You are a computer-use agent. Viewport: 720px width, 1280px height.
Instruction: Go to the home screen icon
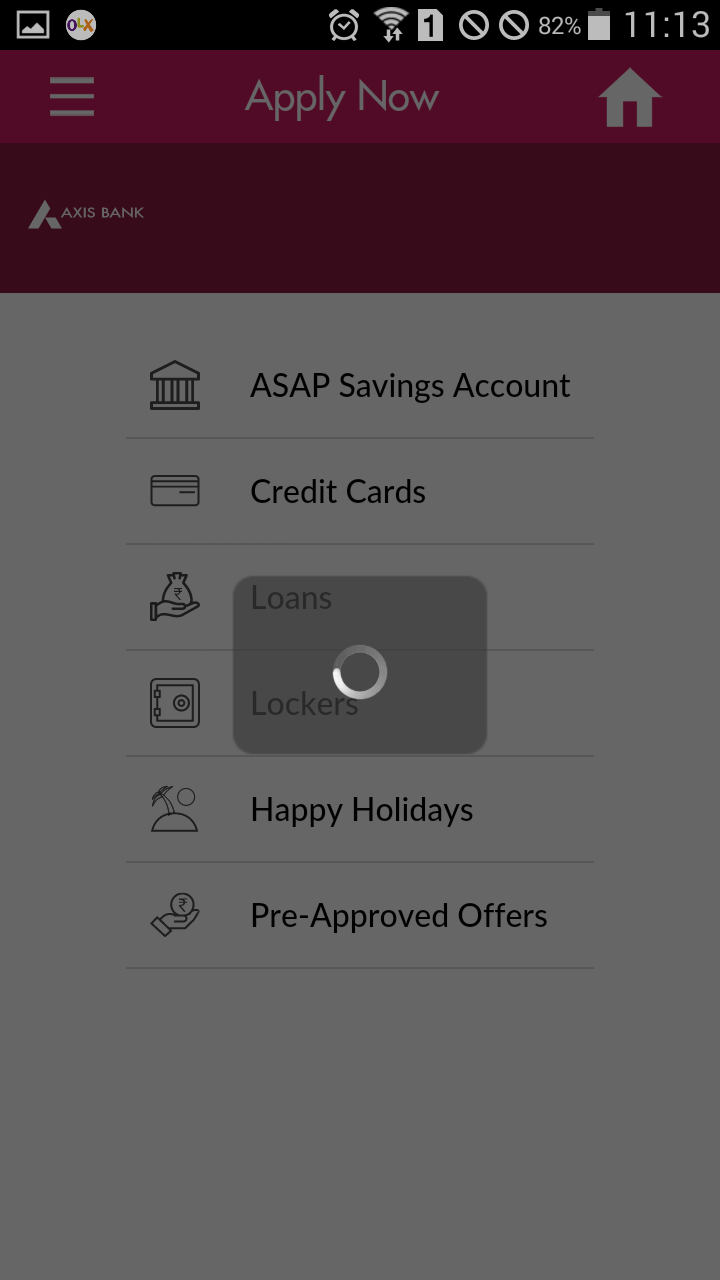pyautogui.click(x=629, y=98)
